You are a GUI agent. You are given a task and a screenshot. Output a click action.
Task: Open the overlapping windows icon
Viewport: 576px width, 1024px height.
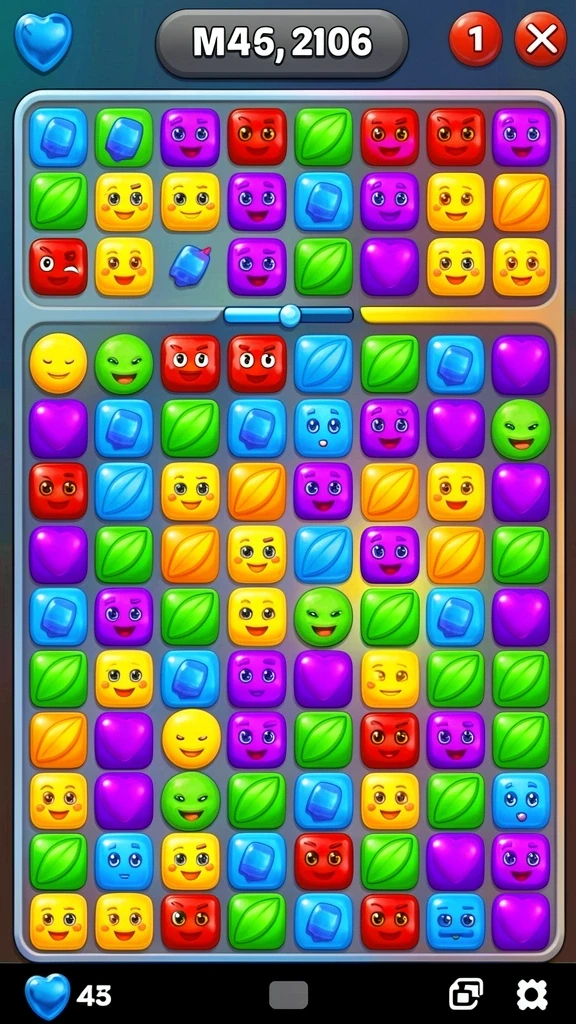coord(466,995)
